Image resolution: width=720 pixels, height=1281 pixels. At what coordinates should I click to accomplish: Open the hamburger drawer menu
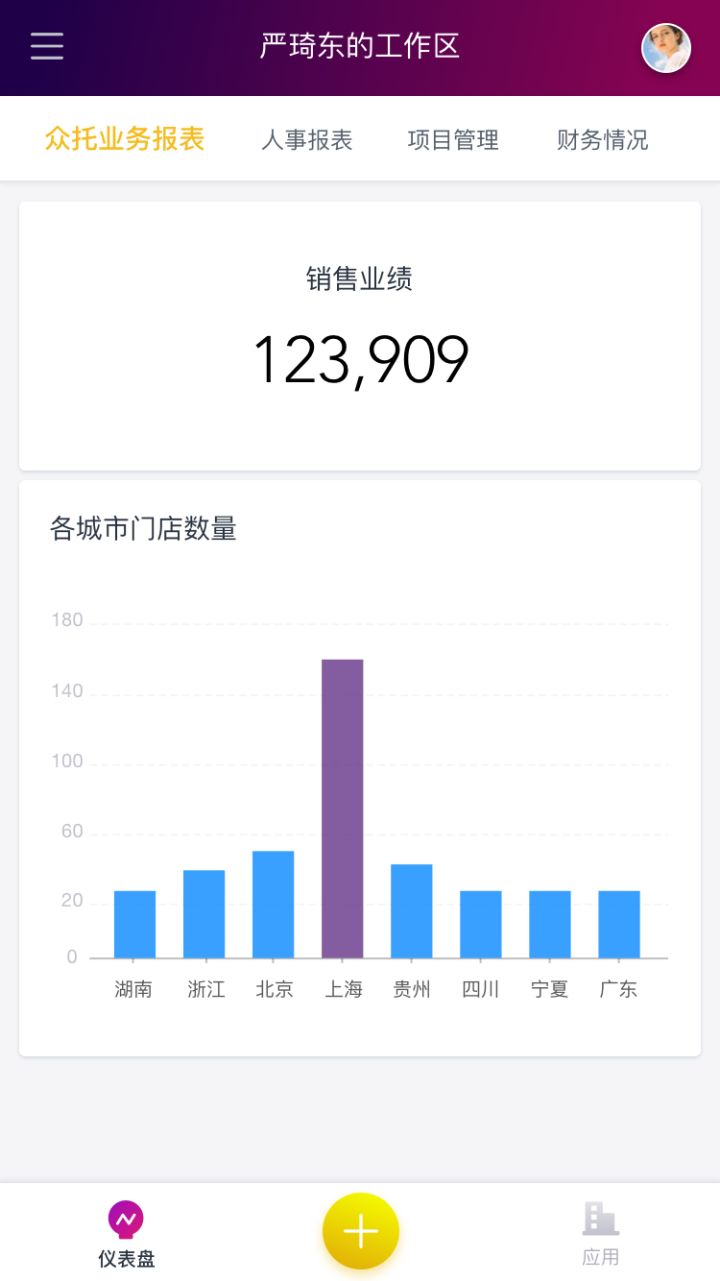[x=47, y=47]
